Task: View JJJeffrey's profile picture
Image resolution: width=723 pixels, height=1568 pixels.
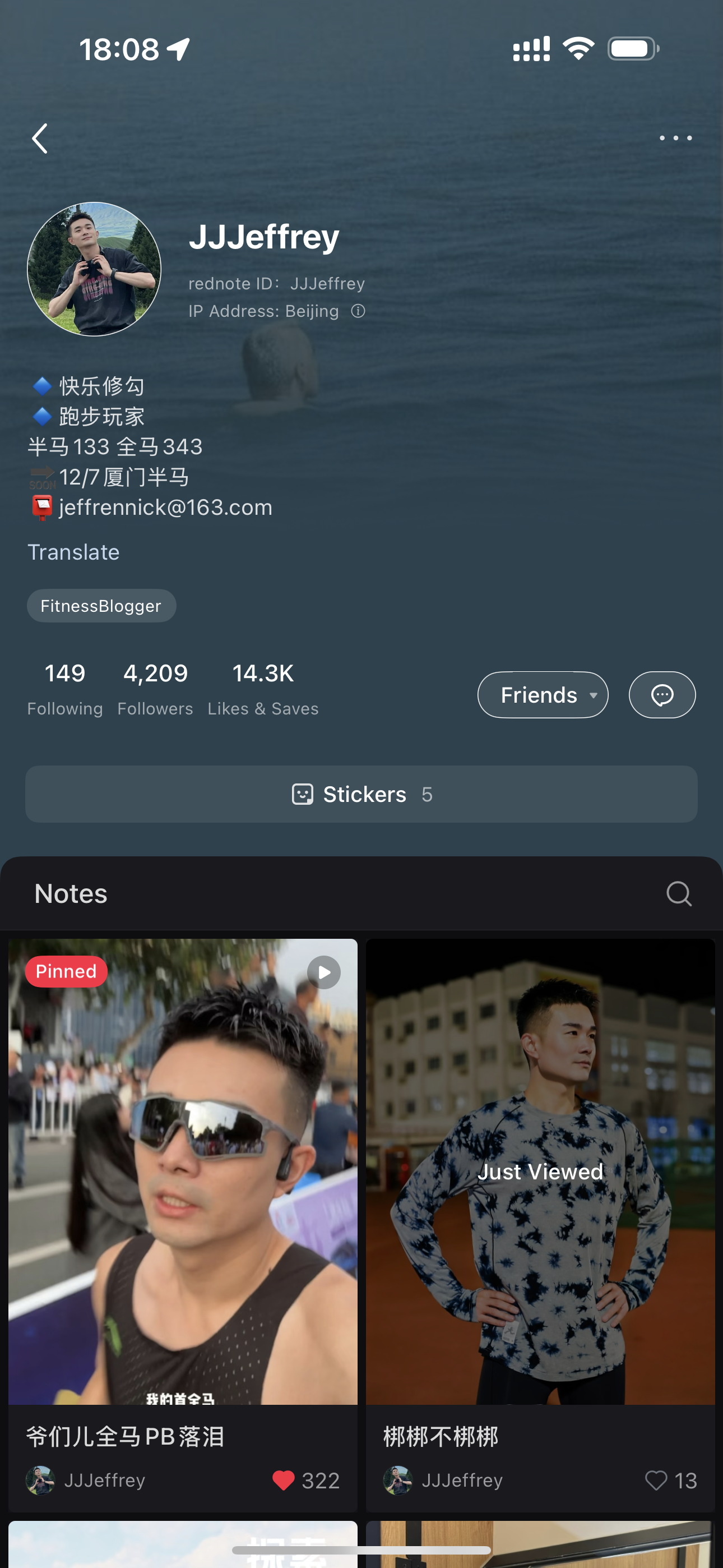Action: tap(94, 269)
